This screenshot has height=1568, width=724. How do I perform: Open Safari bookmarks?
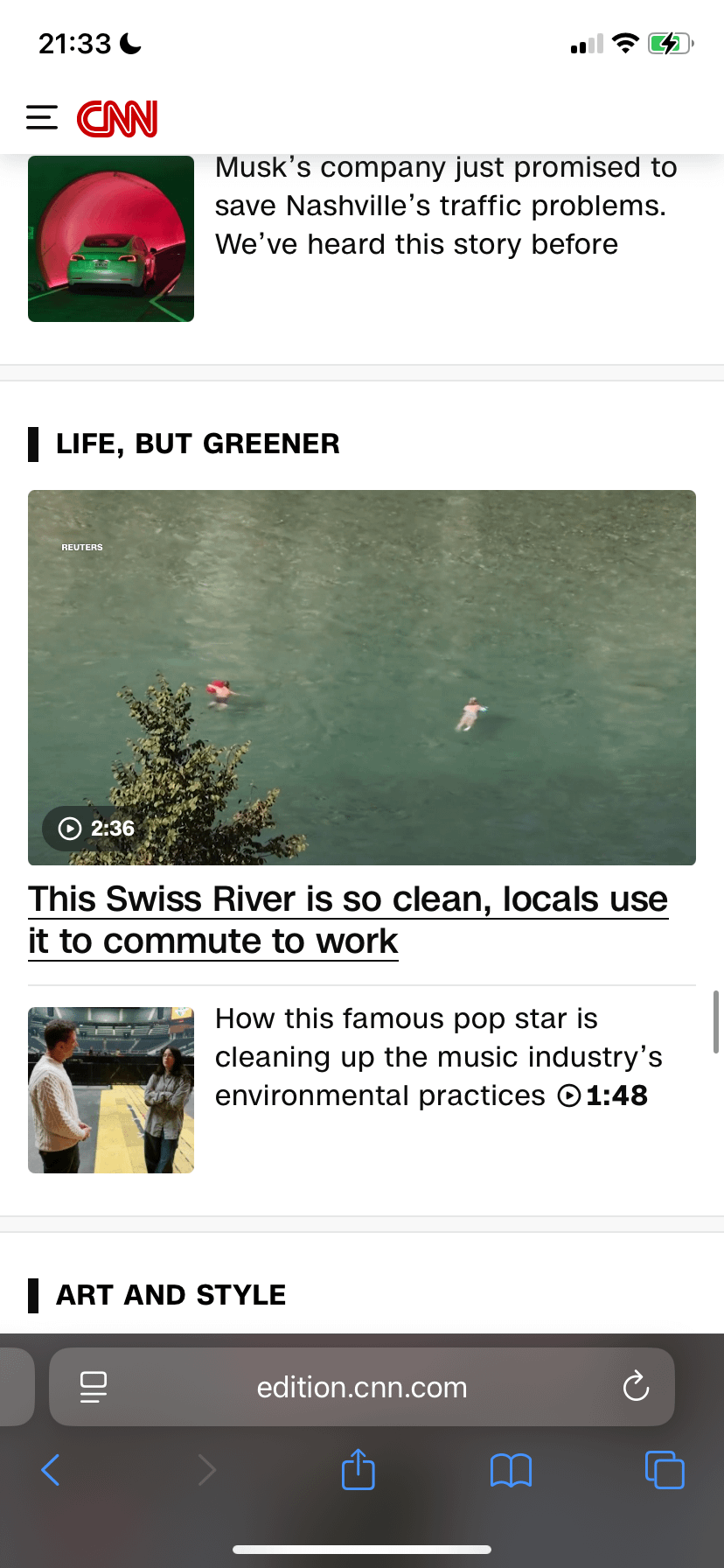click(x=512, y=1471)
